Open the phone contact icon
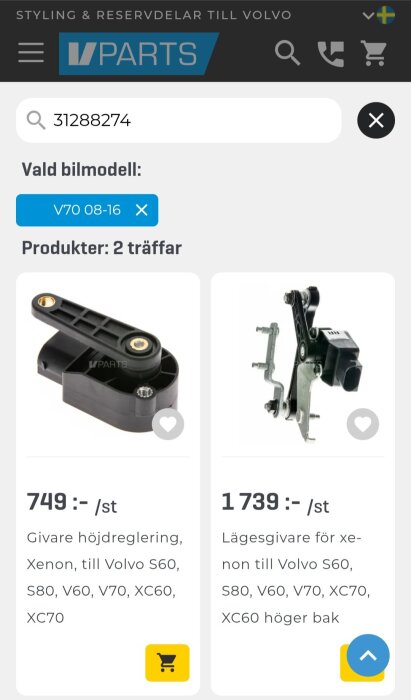The width and height of the screenshot is (411, 700). click(331, 54)
